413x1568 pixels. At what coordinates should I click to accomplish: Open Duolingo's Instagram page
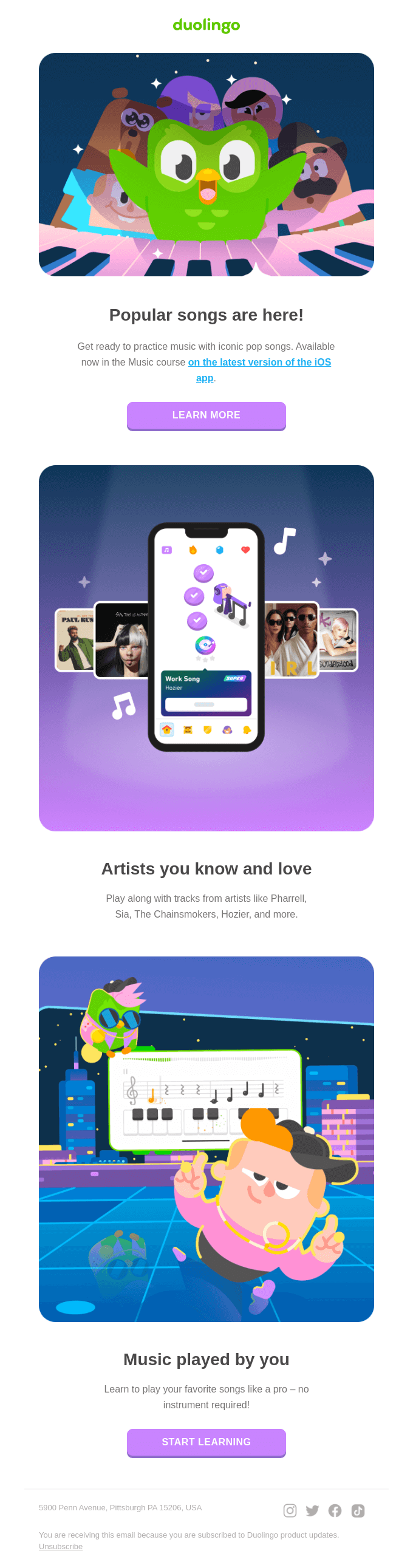coord(290,1510)
